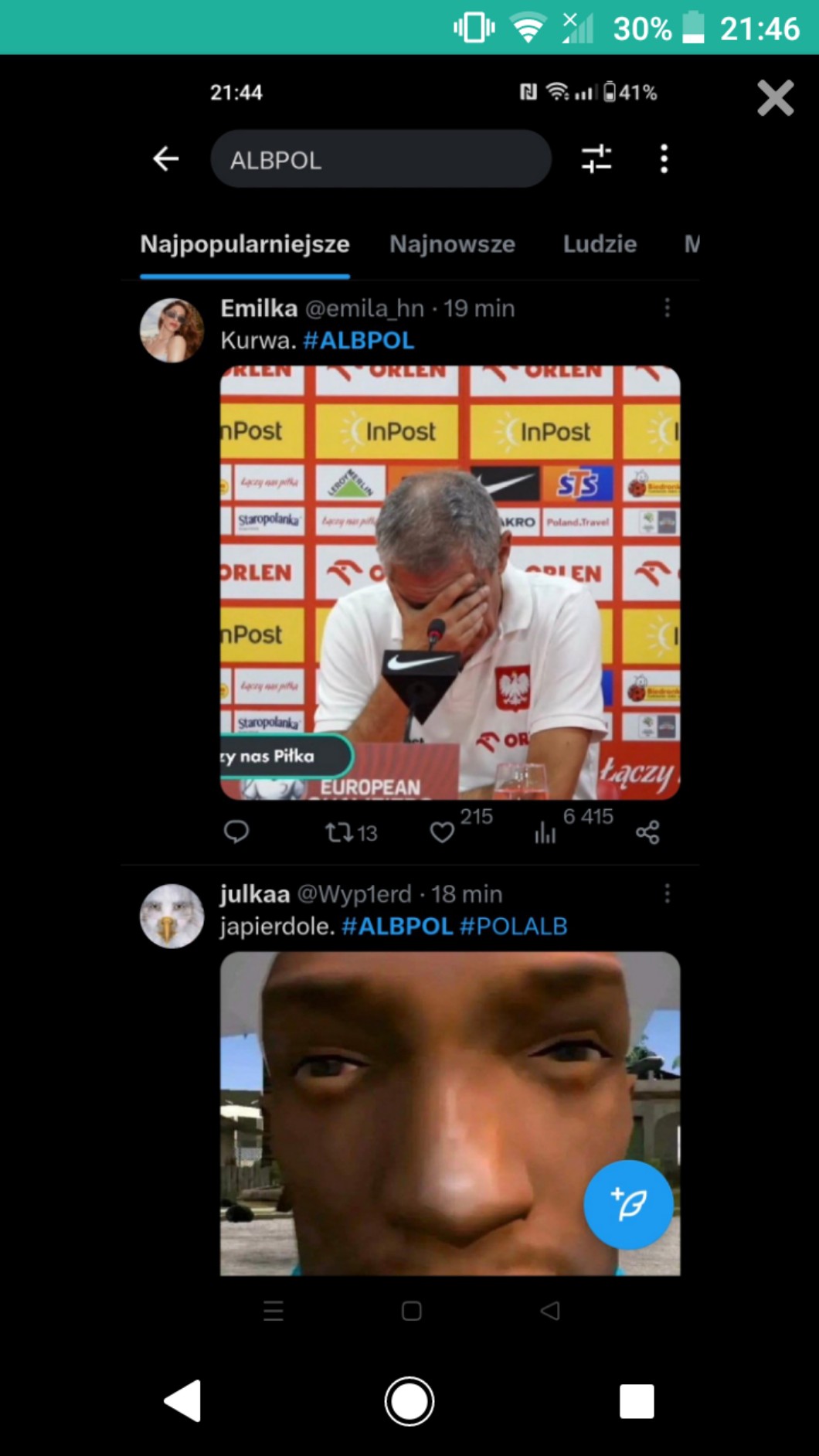Go back using the system back button
This screenshot has height=1456, width=819.
coord(183,1400)
